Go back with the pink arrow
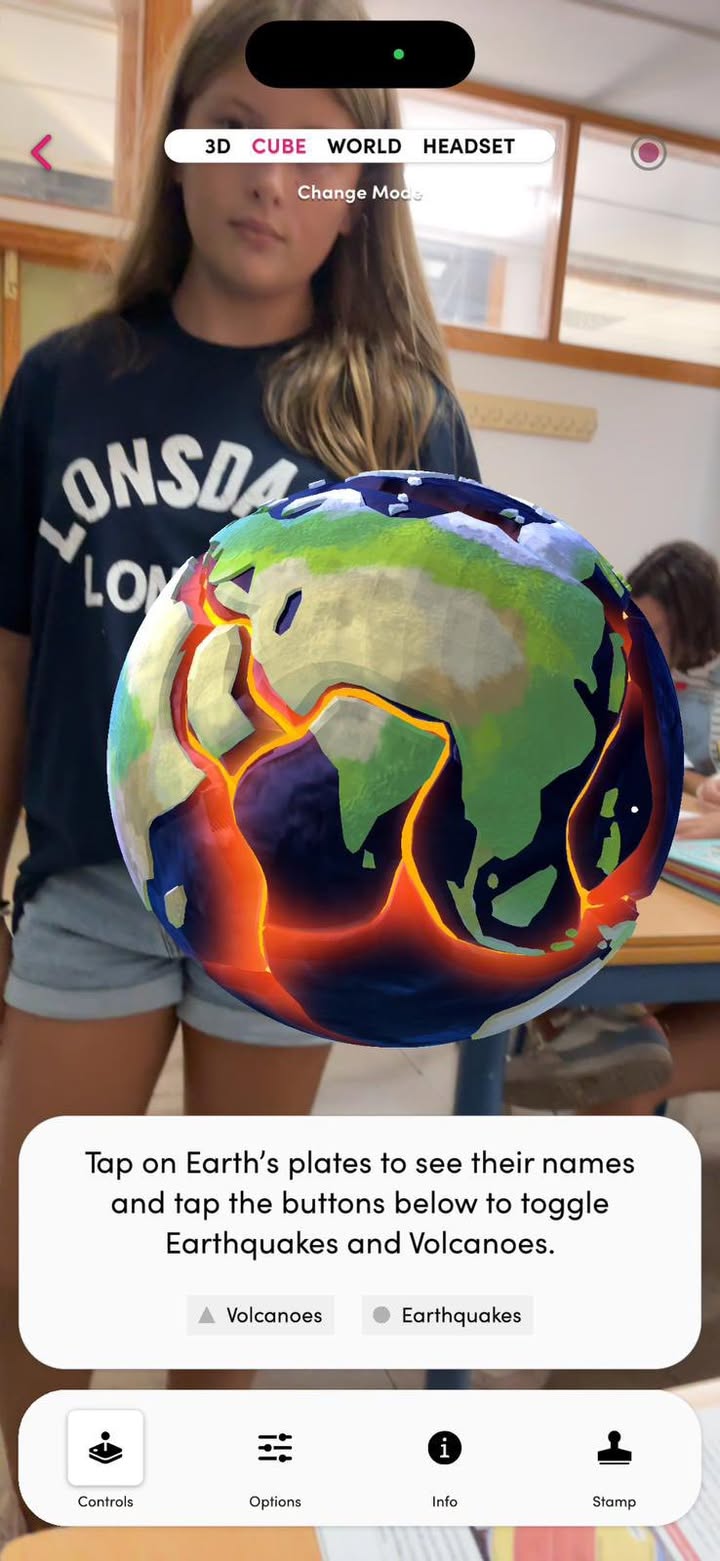The height and width of the screenshot is (1561, 720). point(42,152)
